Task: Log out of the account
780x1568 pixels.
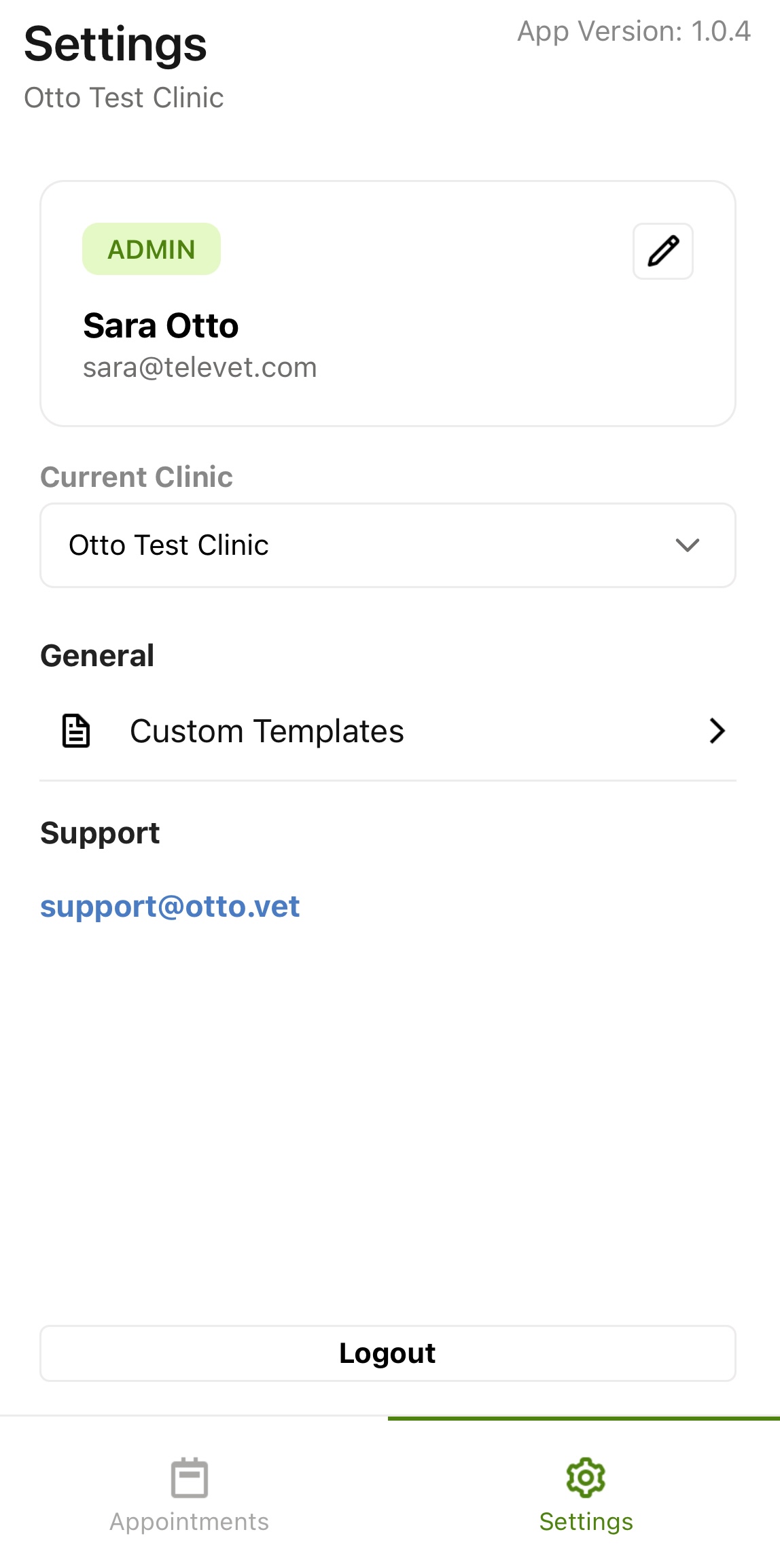Action: [x=387, y=1353]
